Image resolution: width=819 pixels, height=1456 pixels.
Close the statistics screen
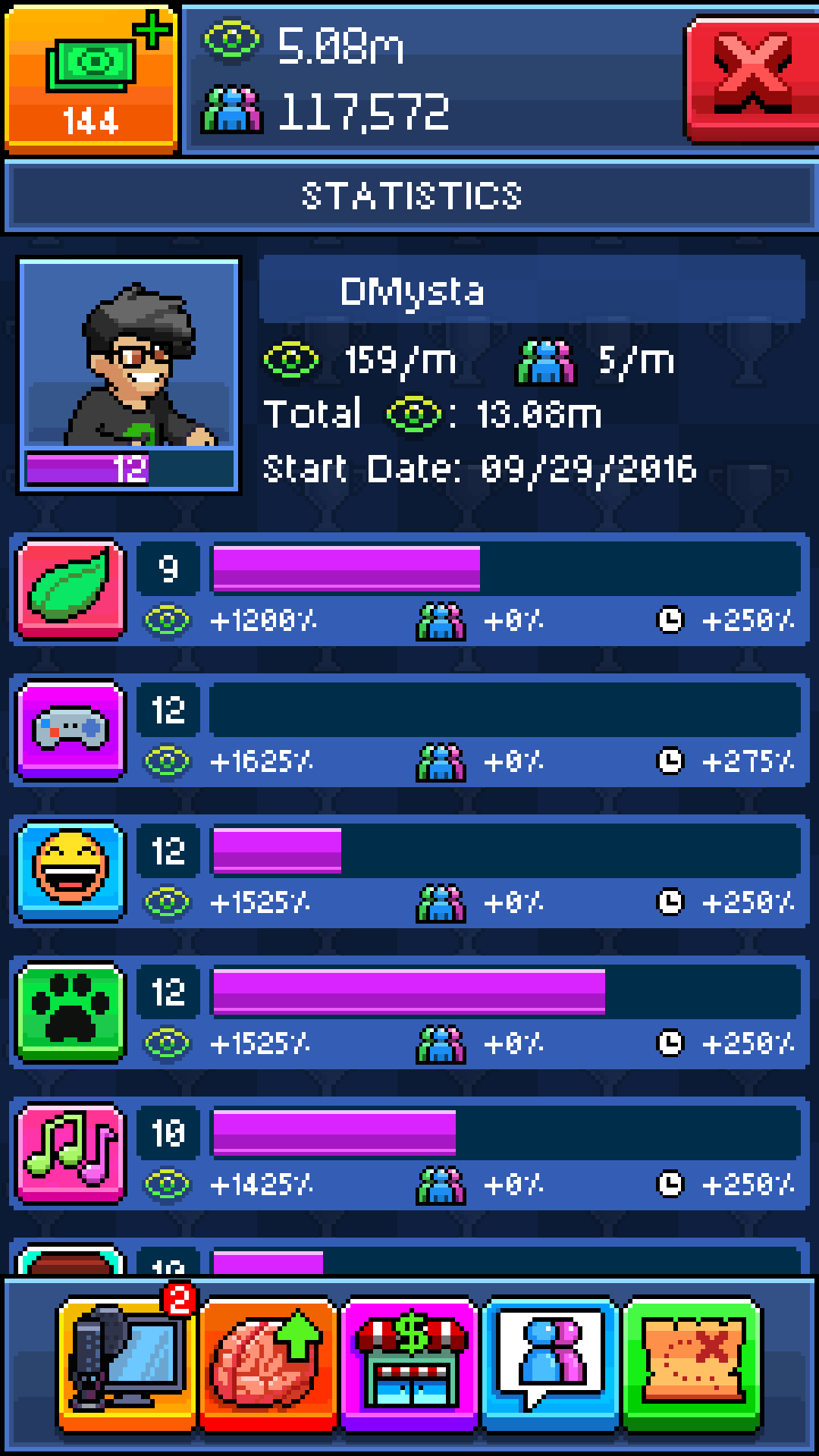click(752, 77)
